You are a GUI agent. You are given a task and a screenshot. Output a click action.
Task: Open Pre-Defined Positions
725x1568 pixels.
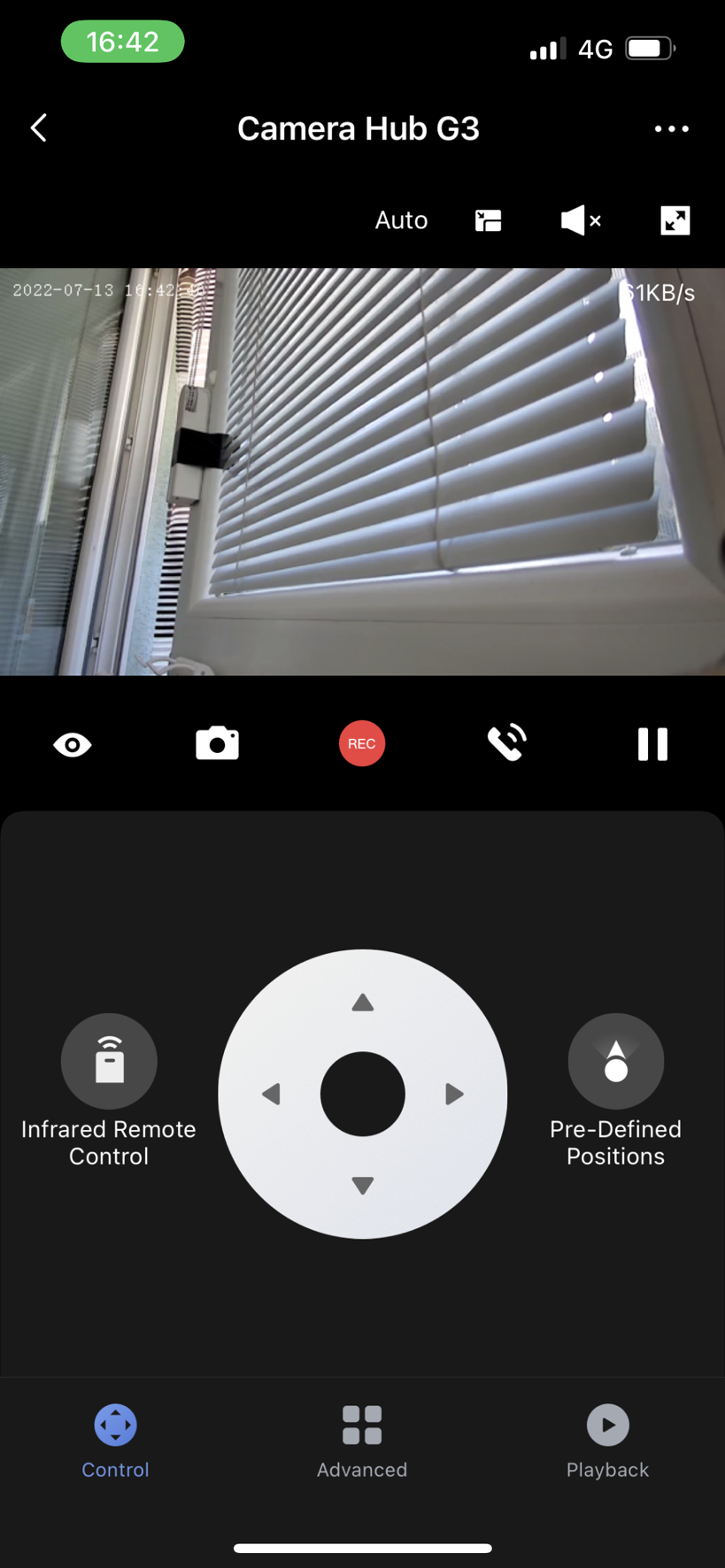616,1061
